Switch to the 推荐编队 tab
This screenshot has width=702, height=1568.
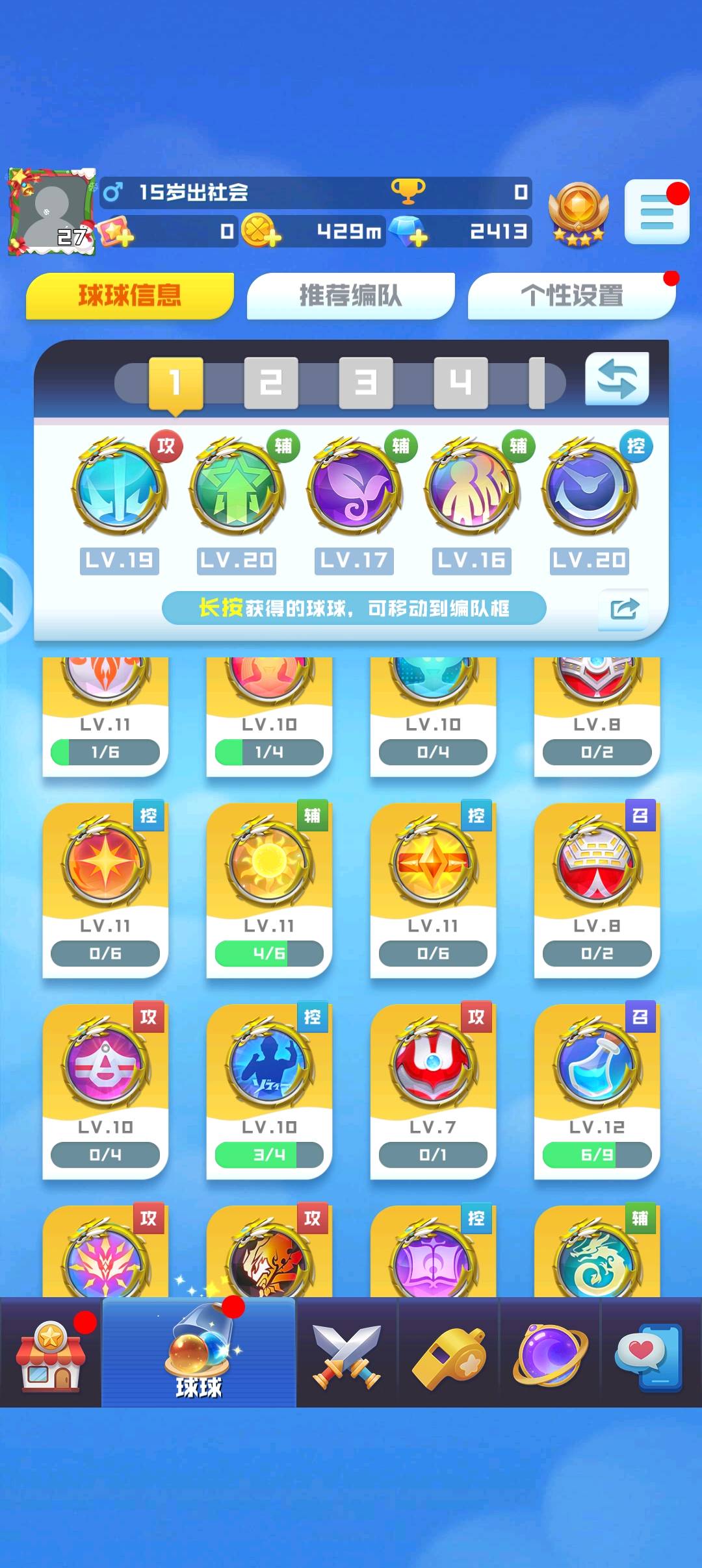(x=350, y=296)
